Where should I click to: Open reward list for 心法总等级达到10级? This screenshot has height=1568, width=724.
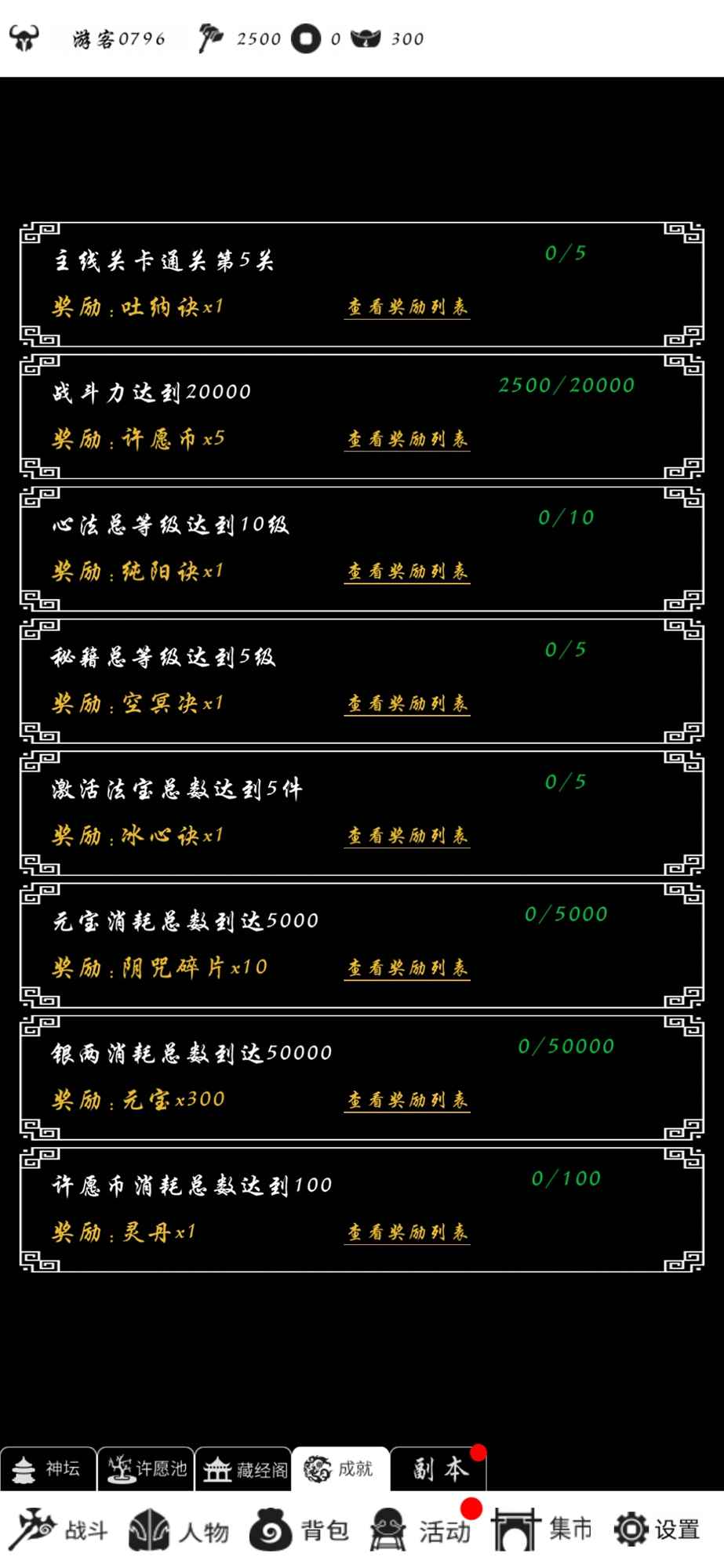(x=407, y=572)
